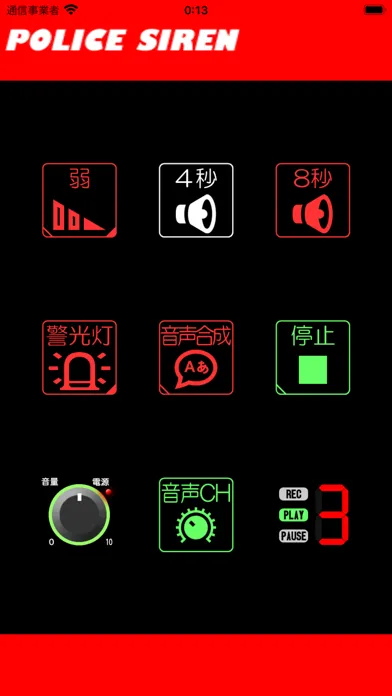The width and height of the screenshot is (392, 696).
Task: Hit the green 停止 stop button
Action: click(313, 357)
